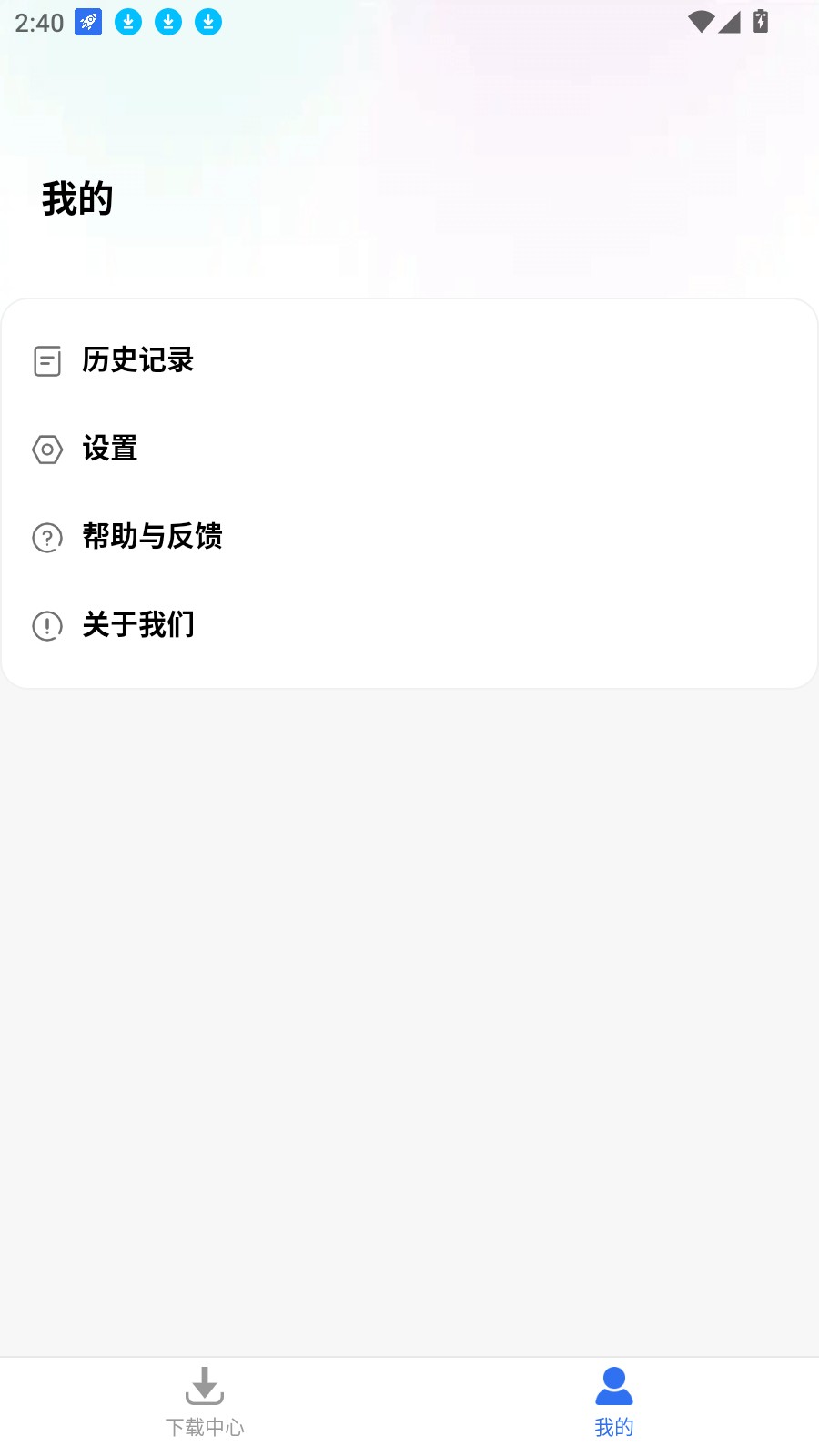Tap the clock time in status bar
Viewport: 819px width, 1456px height.
click(x=37, y=22)
